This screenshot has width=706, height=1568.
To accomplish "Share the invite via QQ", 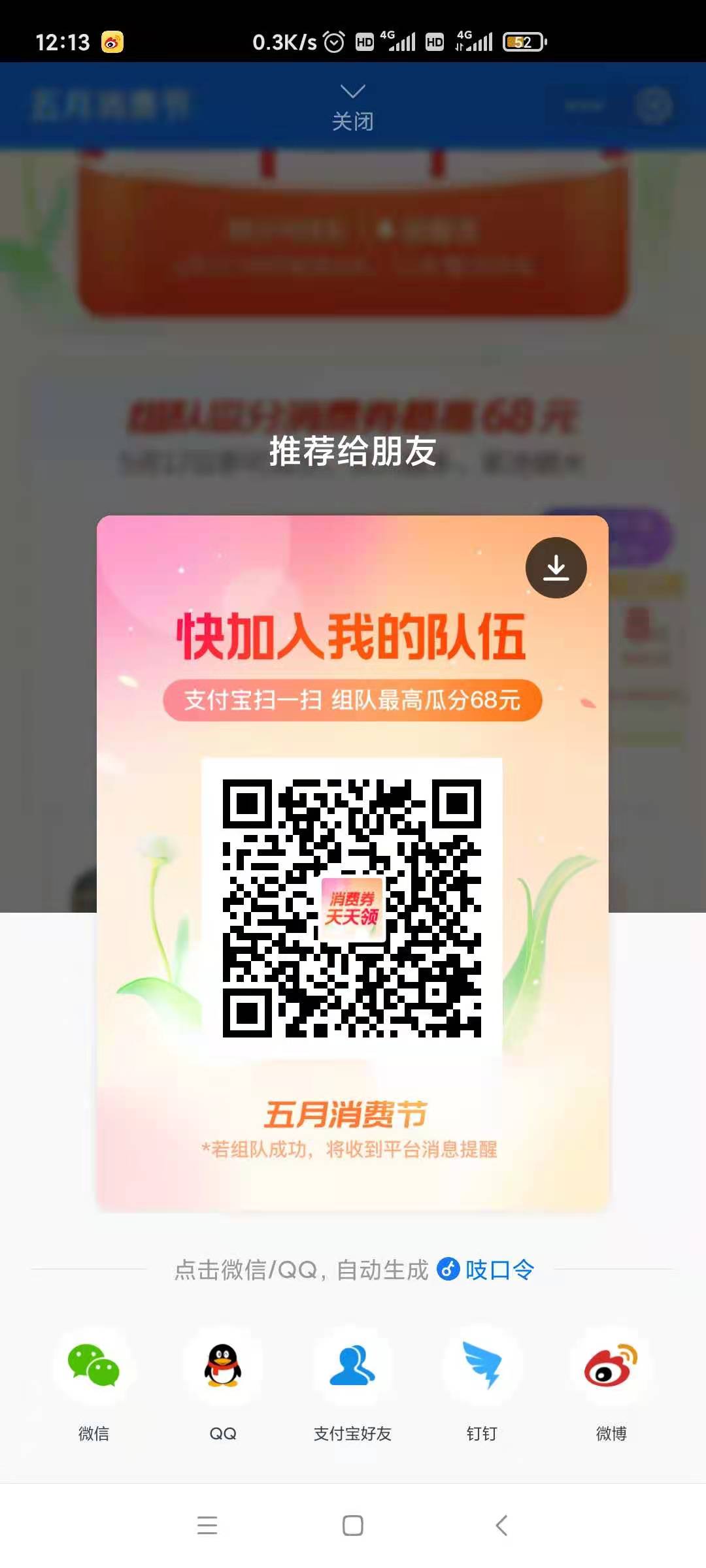I will click(223, 1366).
